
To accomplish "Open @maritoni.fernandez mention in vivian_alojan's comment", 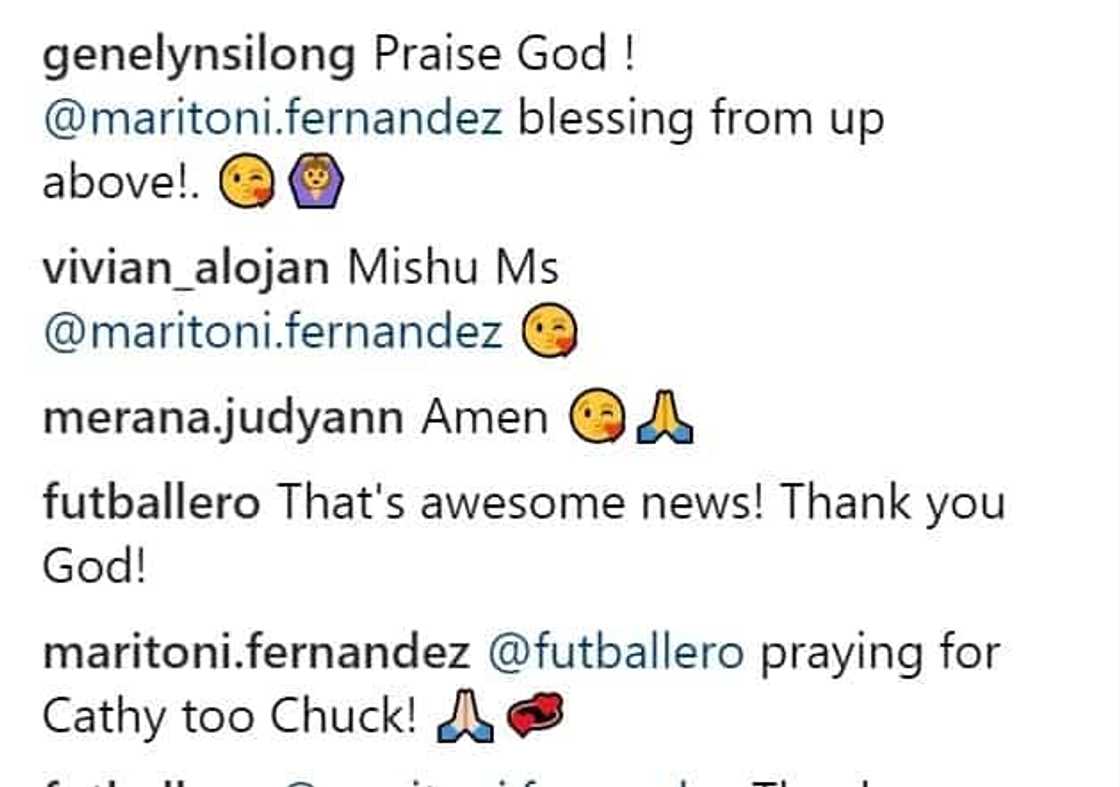I will tap(272, 333).
